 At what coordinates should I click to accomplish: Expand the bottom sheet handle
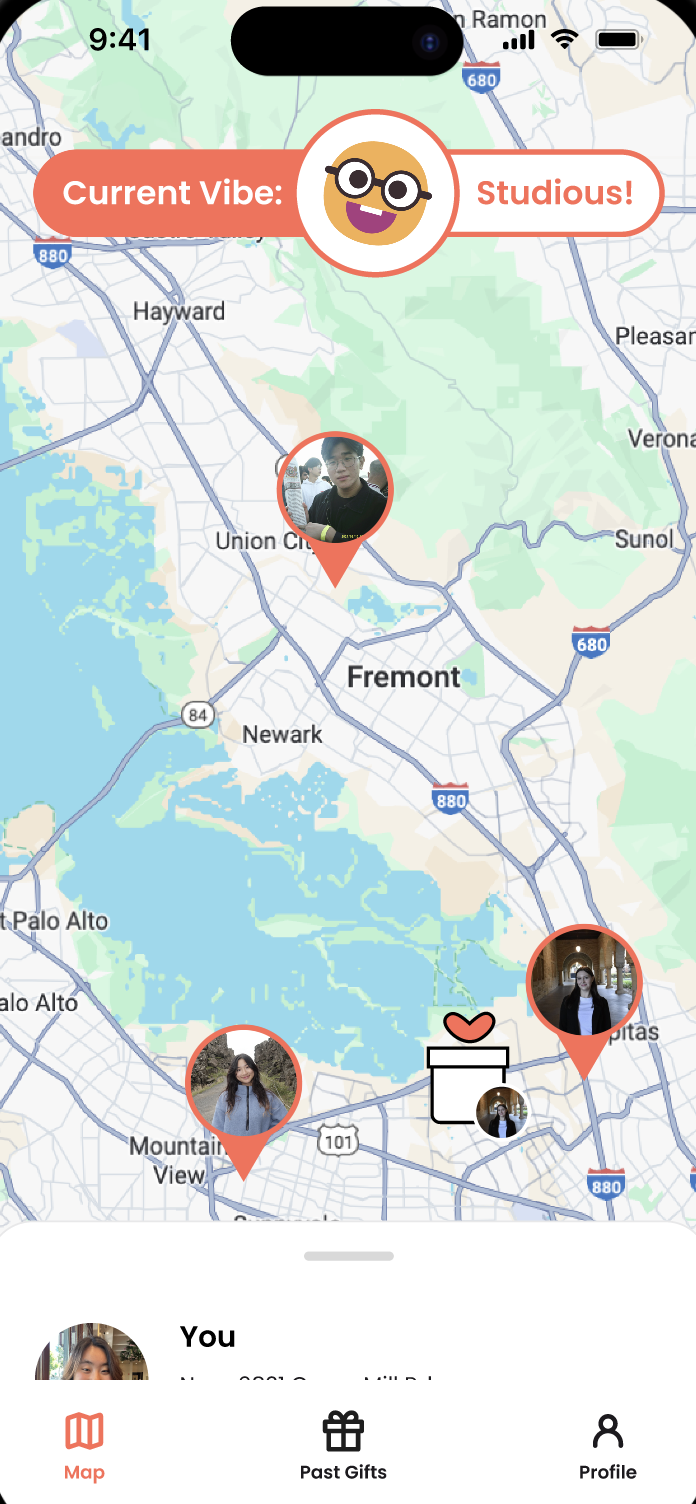pos(348,1256)
